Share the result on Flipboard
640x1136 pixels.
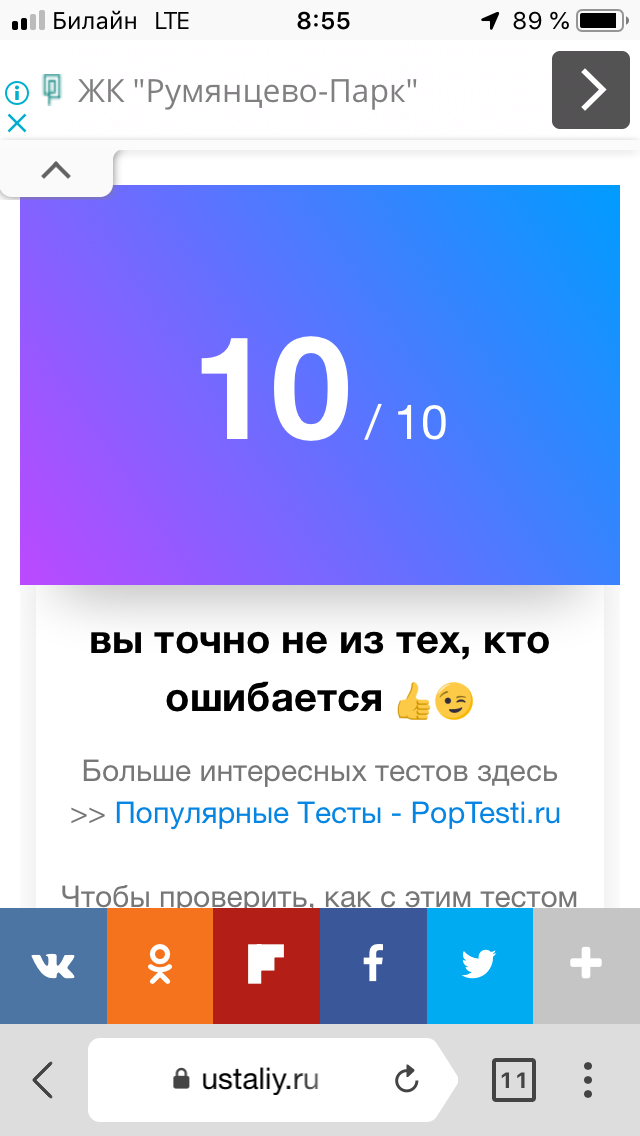266,966
